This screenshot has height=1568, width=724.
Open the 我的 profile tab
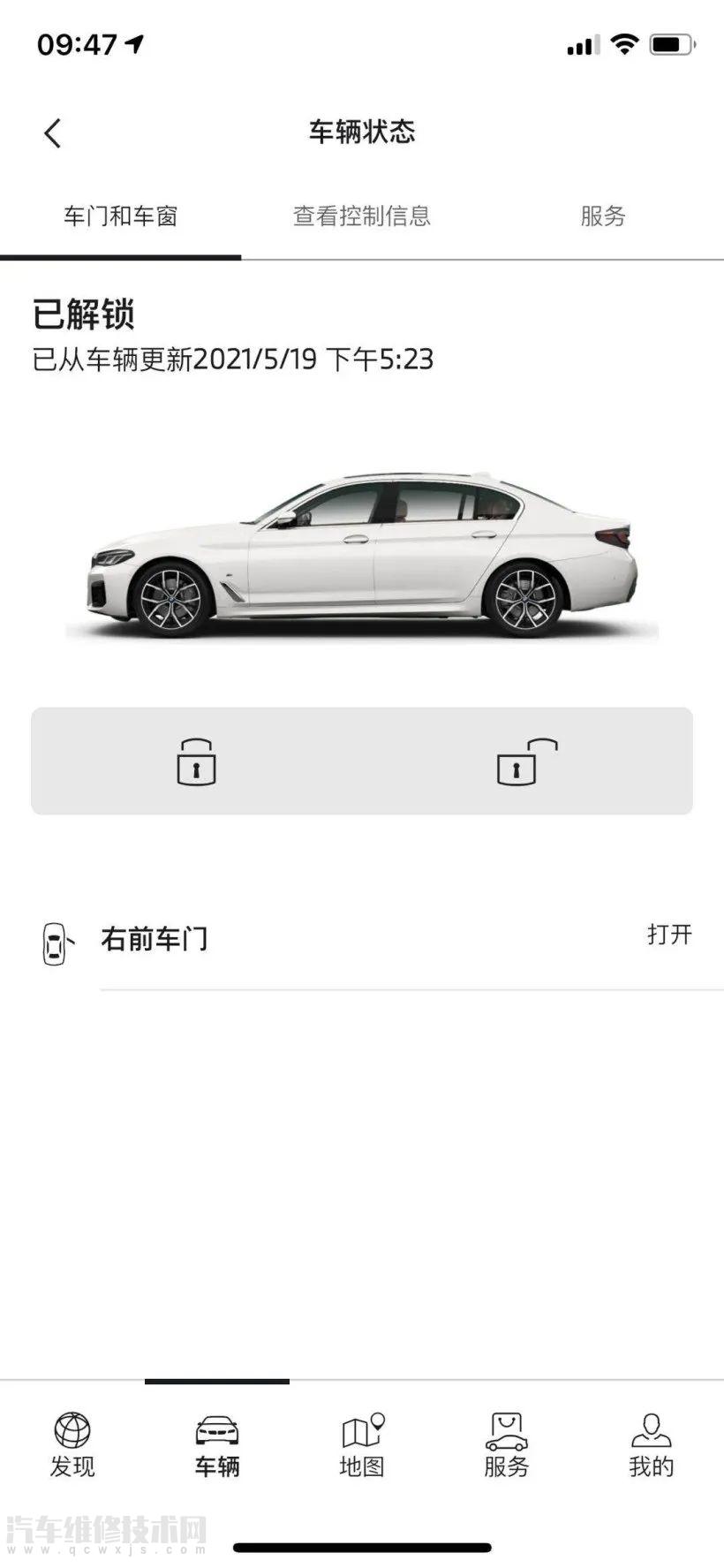(652, 1444)
